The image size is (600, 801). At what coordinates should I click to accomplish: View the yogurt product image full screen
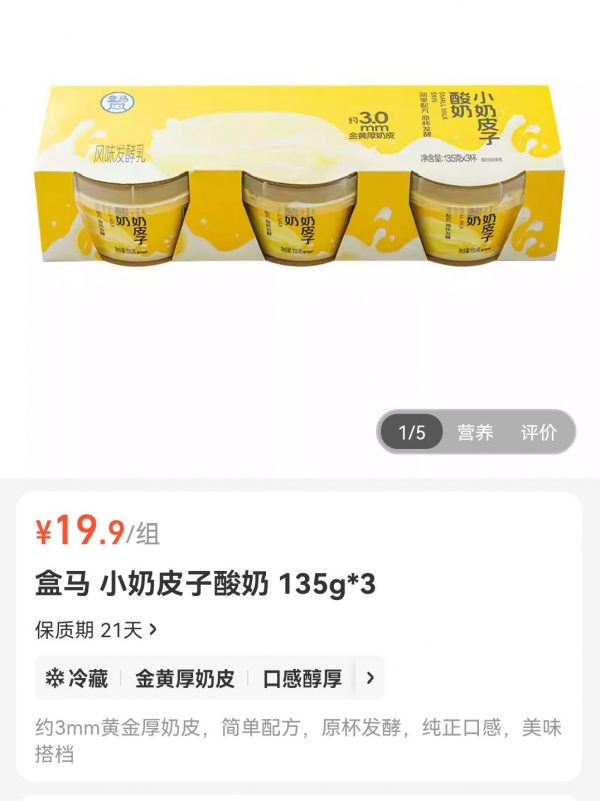pyautogui.click(x=300, y=180)
